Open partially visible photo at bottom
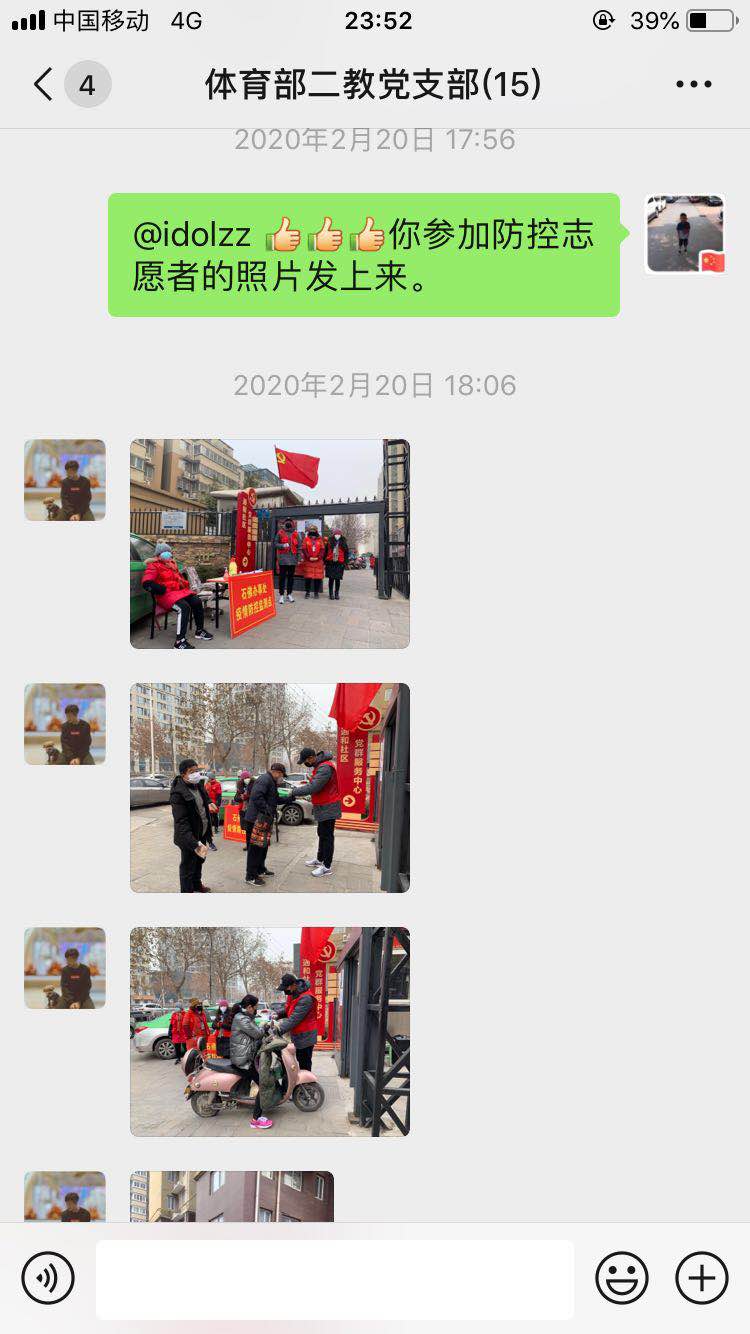The image size is (750, 1334). [232, 1196]
